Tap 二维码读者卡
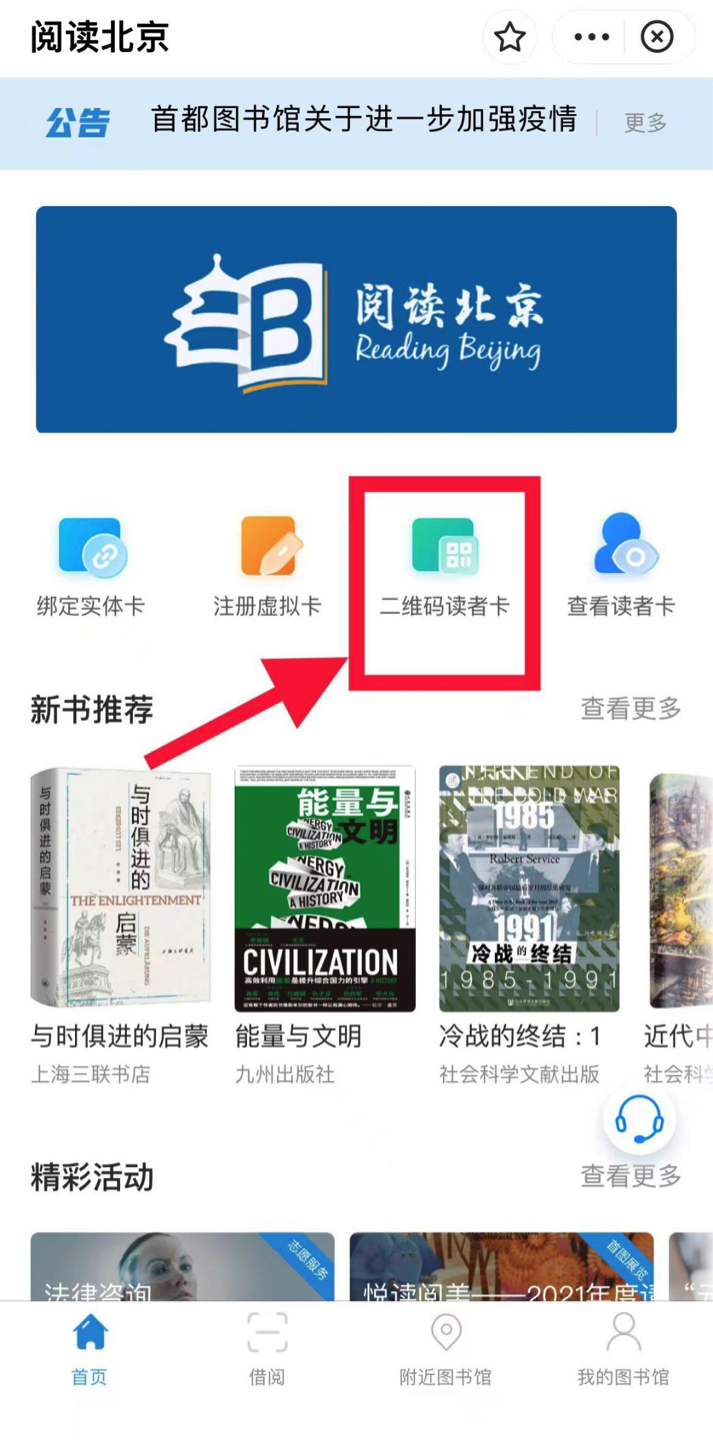The image size is (713, 1454). [x=444, y=567]
